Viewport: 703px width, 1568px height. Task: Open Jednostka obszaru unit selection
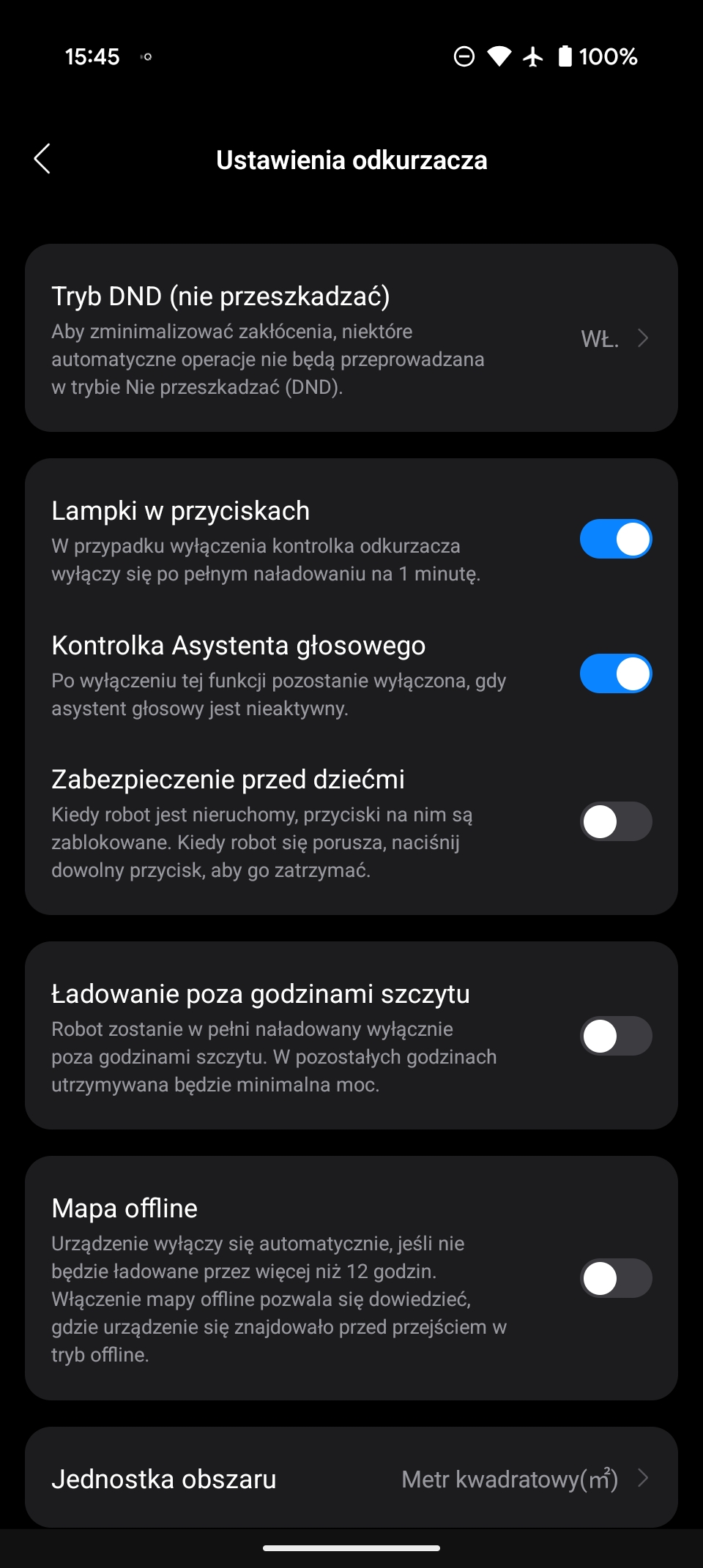[351, 1478]
